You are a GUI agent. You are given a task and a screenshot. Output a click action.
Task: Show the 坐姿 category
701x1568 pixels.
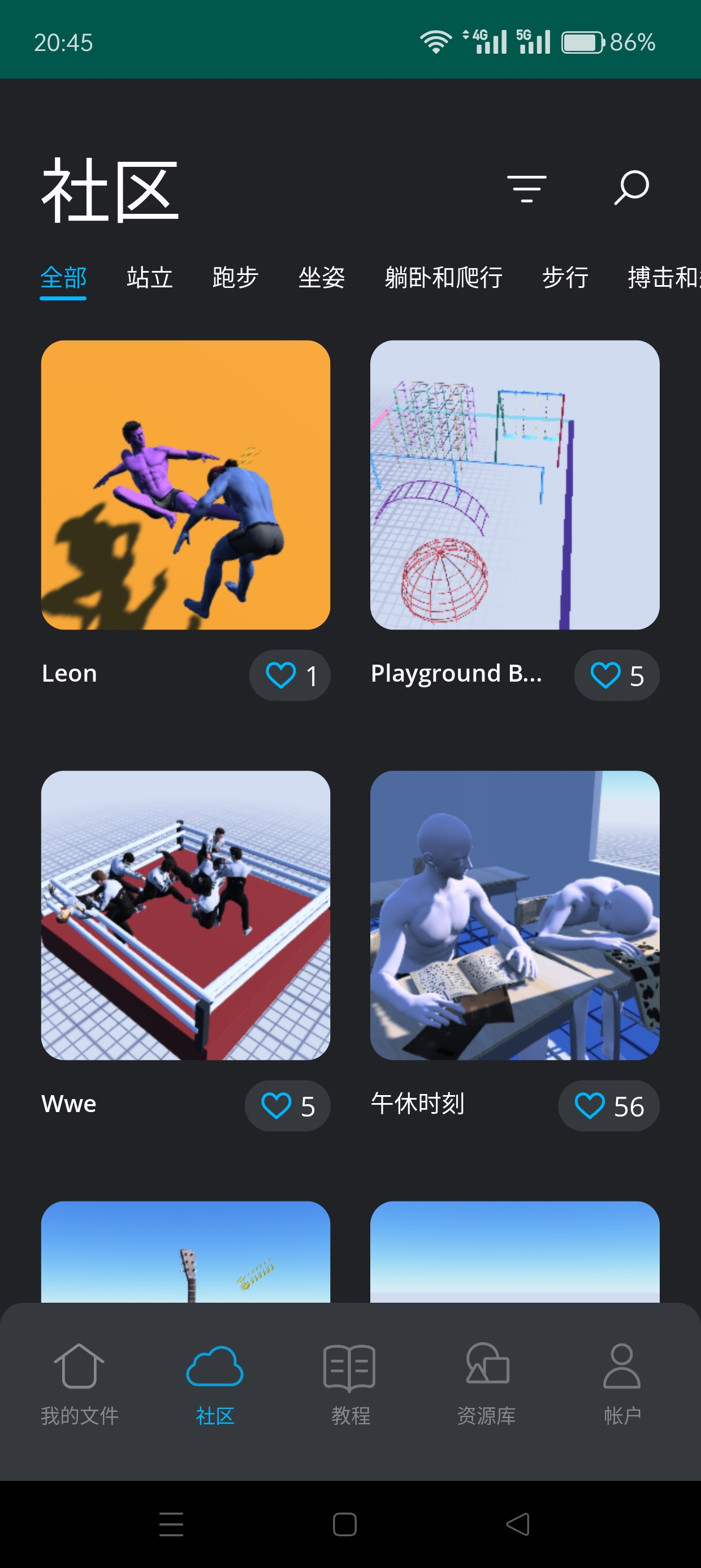coord(321,278)
